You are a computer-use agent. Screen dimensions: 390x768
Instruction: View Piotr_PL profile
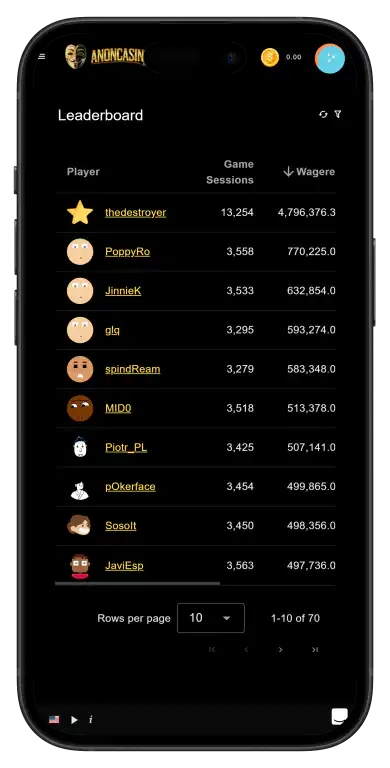(x=126, y=447)
